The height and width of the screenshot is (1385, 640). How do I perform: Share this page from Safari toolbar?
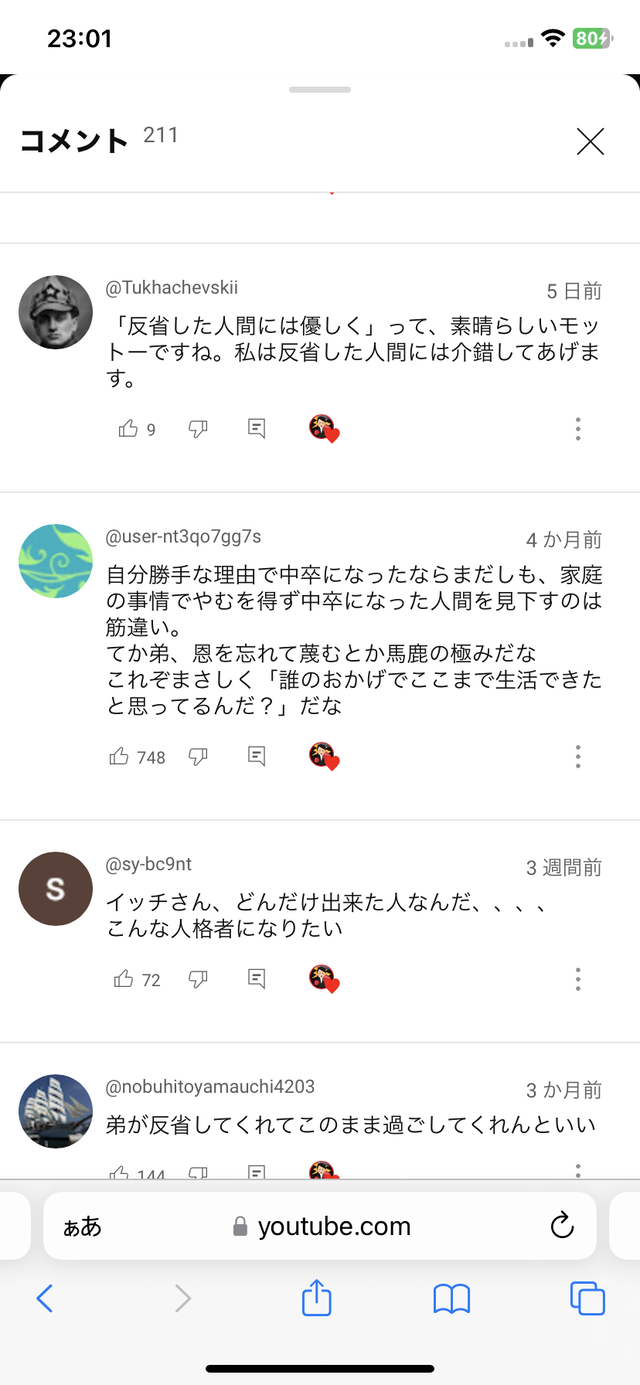[x=316, y=1298]
